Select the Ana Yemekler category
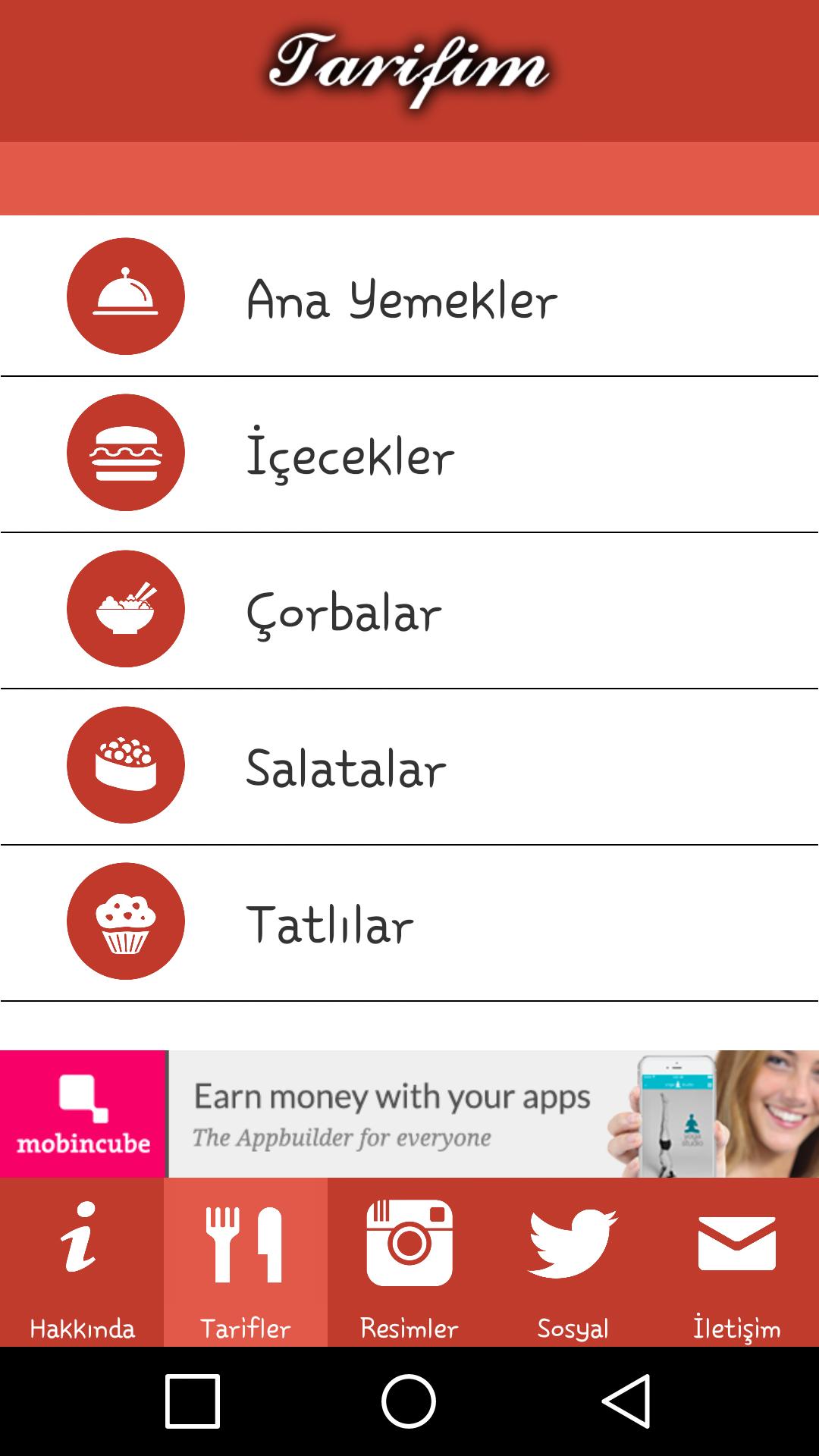The image size is (819, 1456). pyautogui.click(x=409, y=296)
